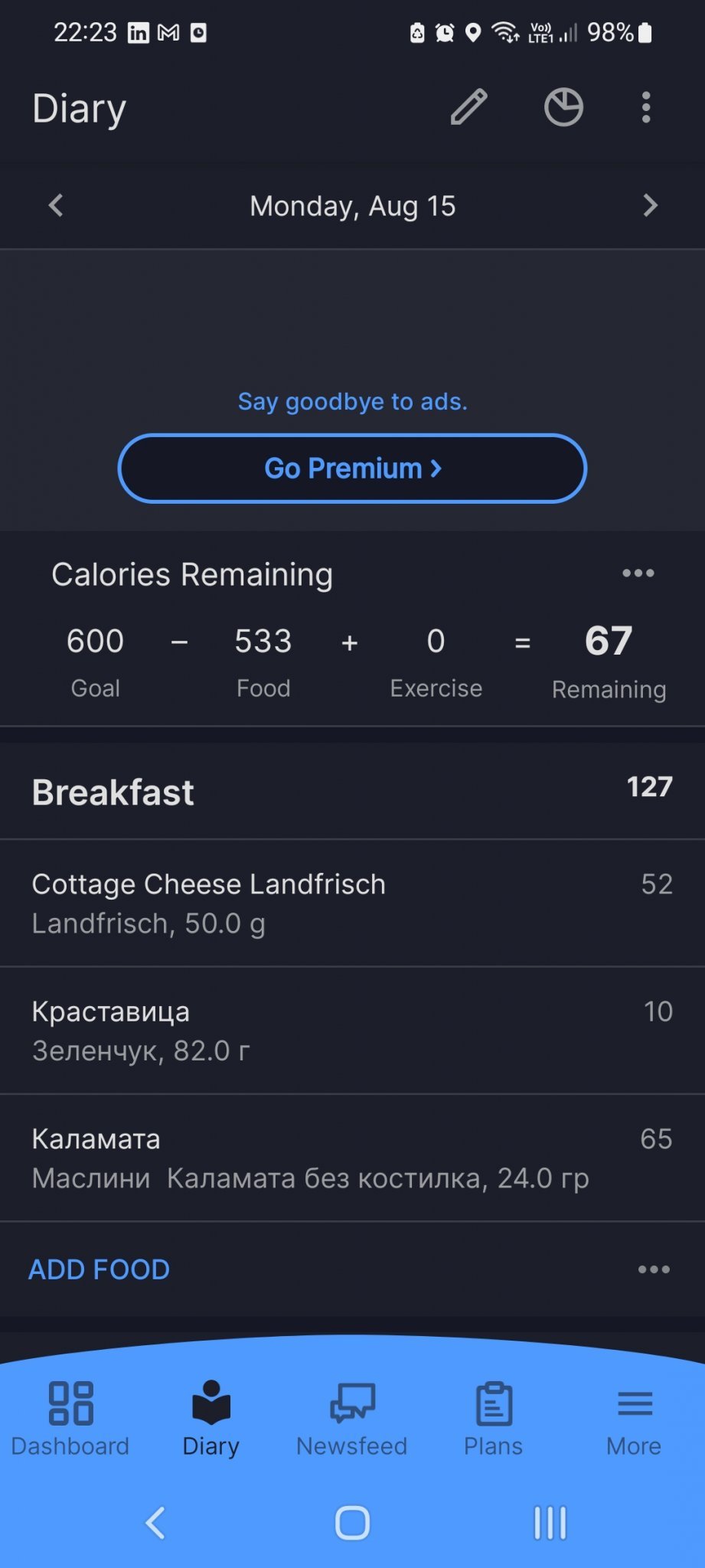Switch to the Dashboard tab

tap(70, 1418)
